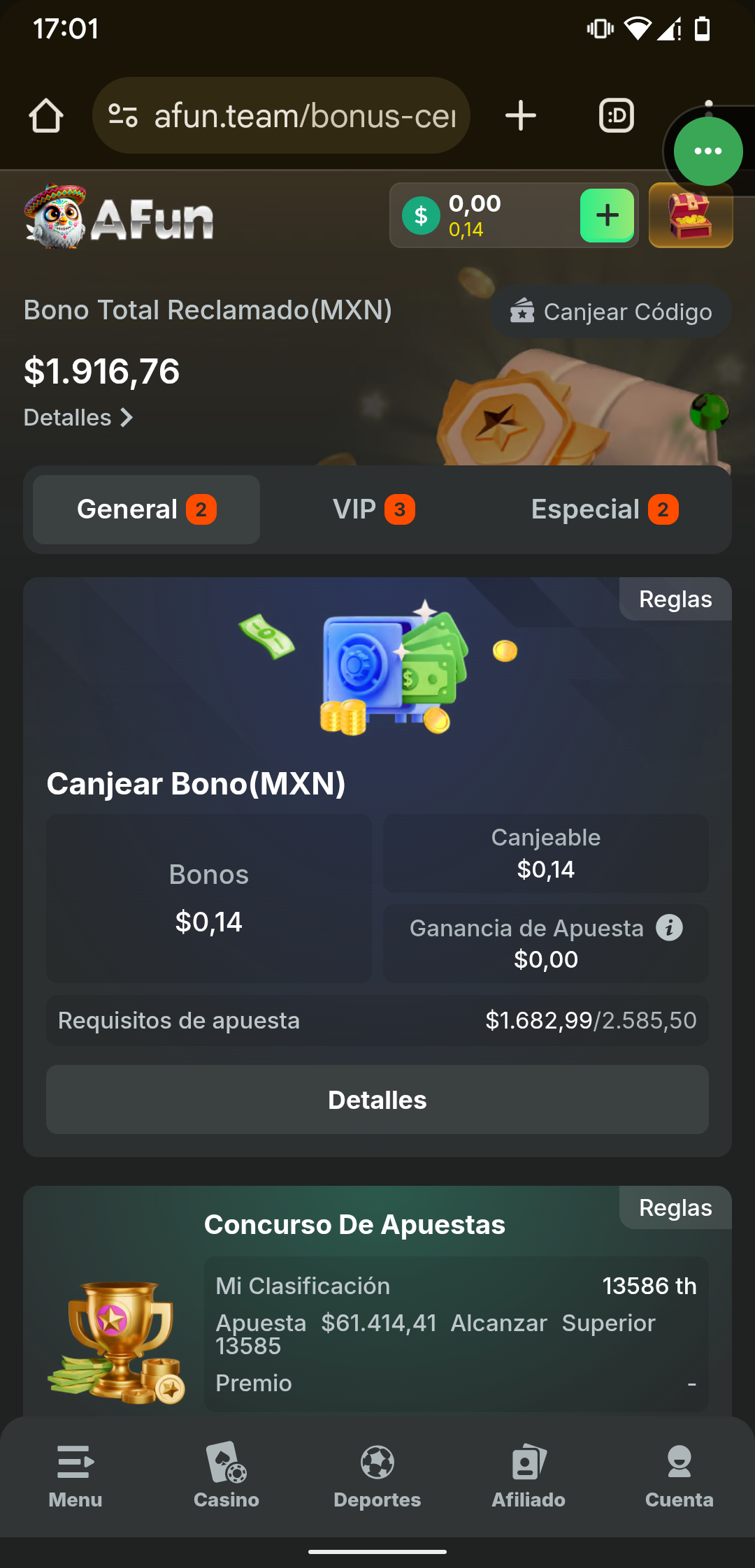The width and height of the screenshot is (755, 1568).
Task: Add funds with the green plus button
Action: click(607, 216)
